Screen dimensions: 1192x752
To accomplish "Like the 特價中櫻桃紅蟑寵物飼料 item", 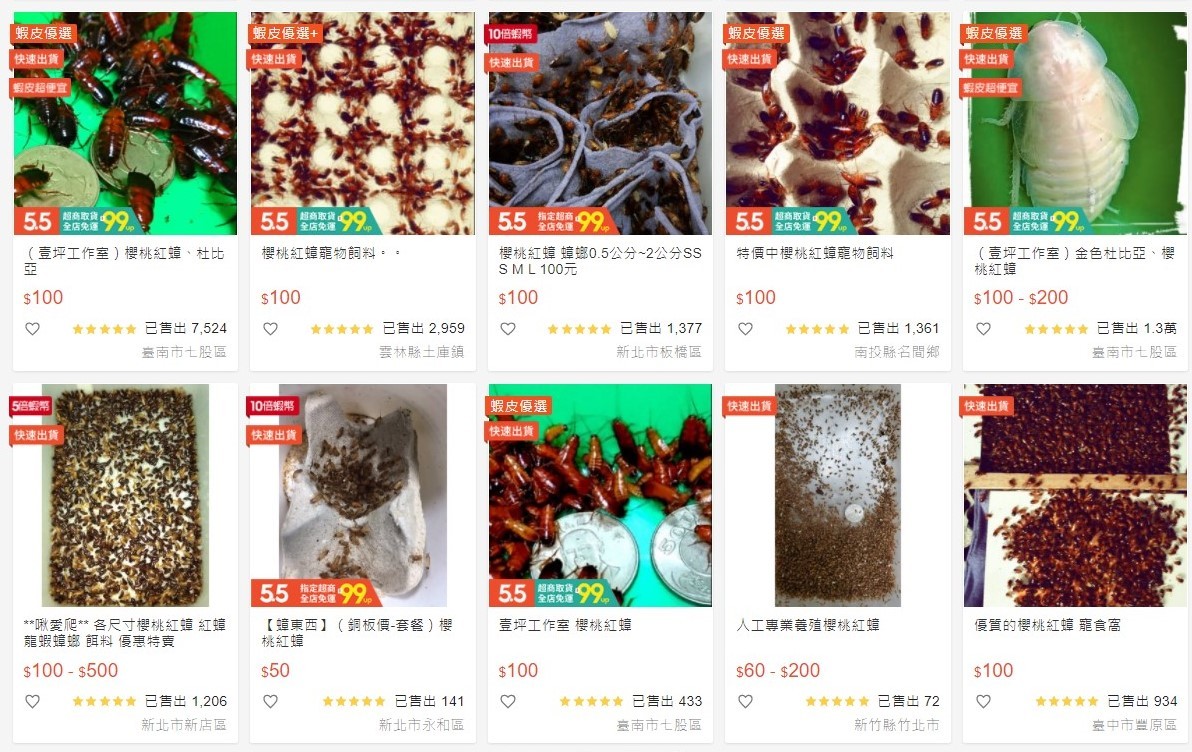I will coord(745,329).
